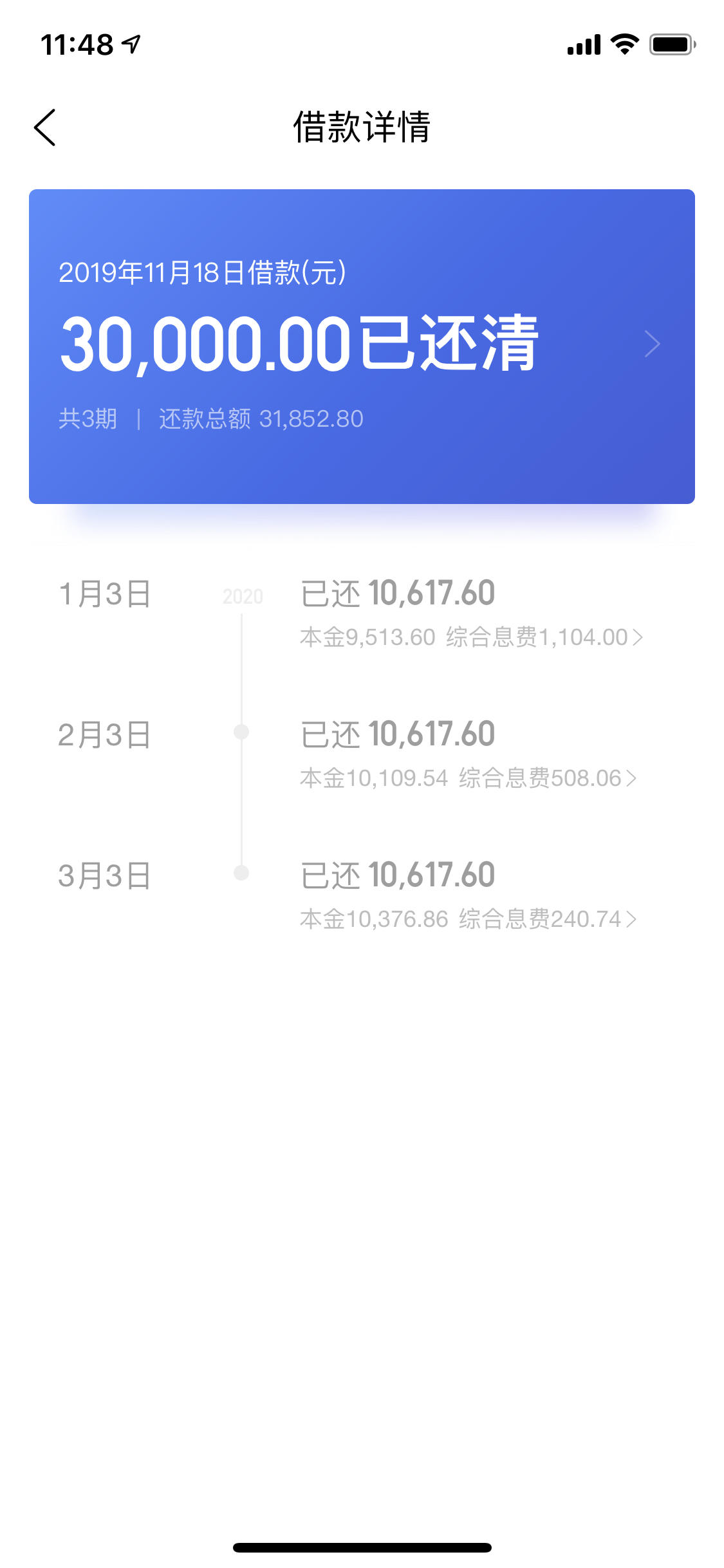Select the 借款详情 page title
Image resolution: width=724 pixels, height=1568 pixels.
pos(362,126)
